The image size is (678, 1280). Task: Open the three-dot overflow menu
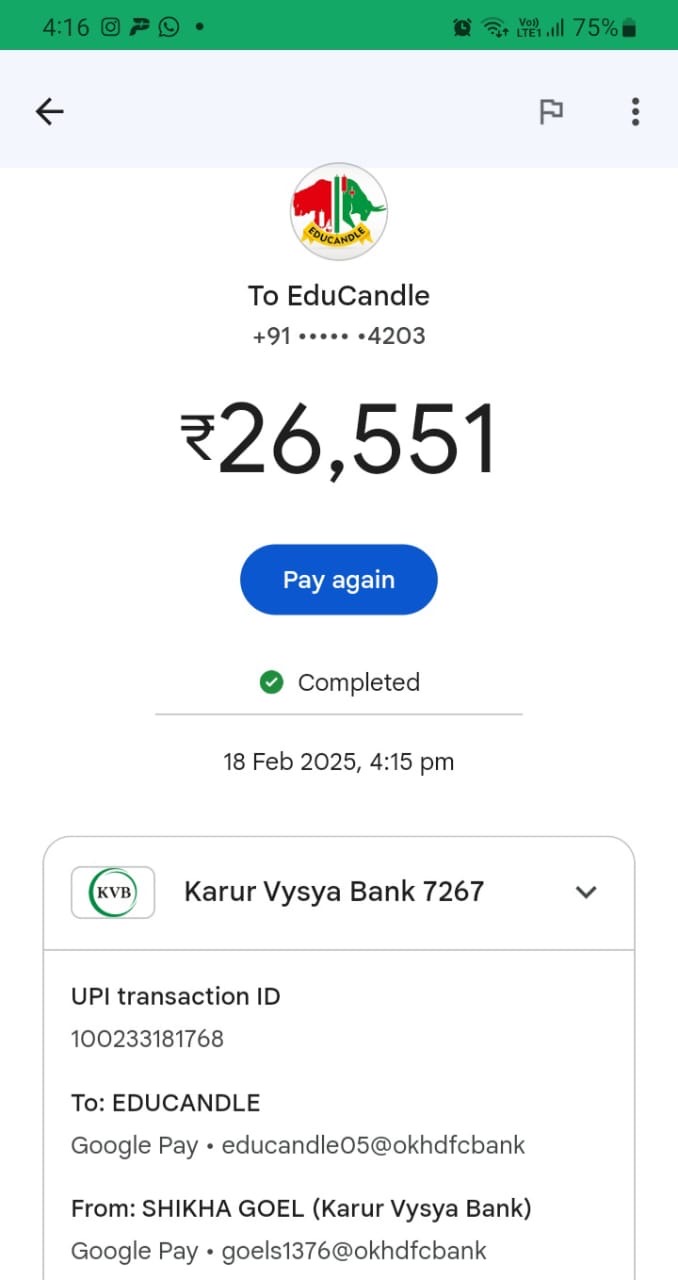(x=635, y=111)
